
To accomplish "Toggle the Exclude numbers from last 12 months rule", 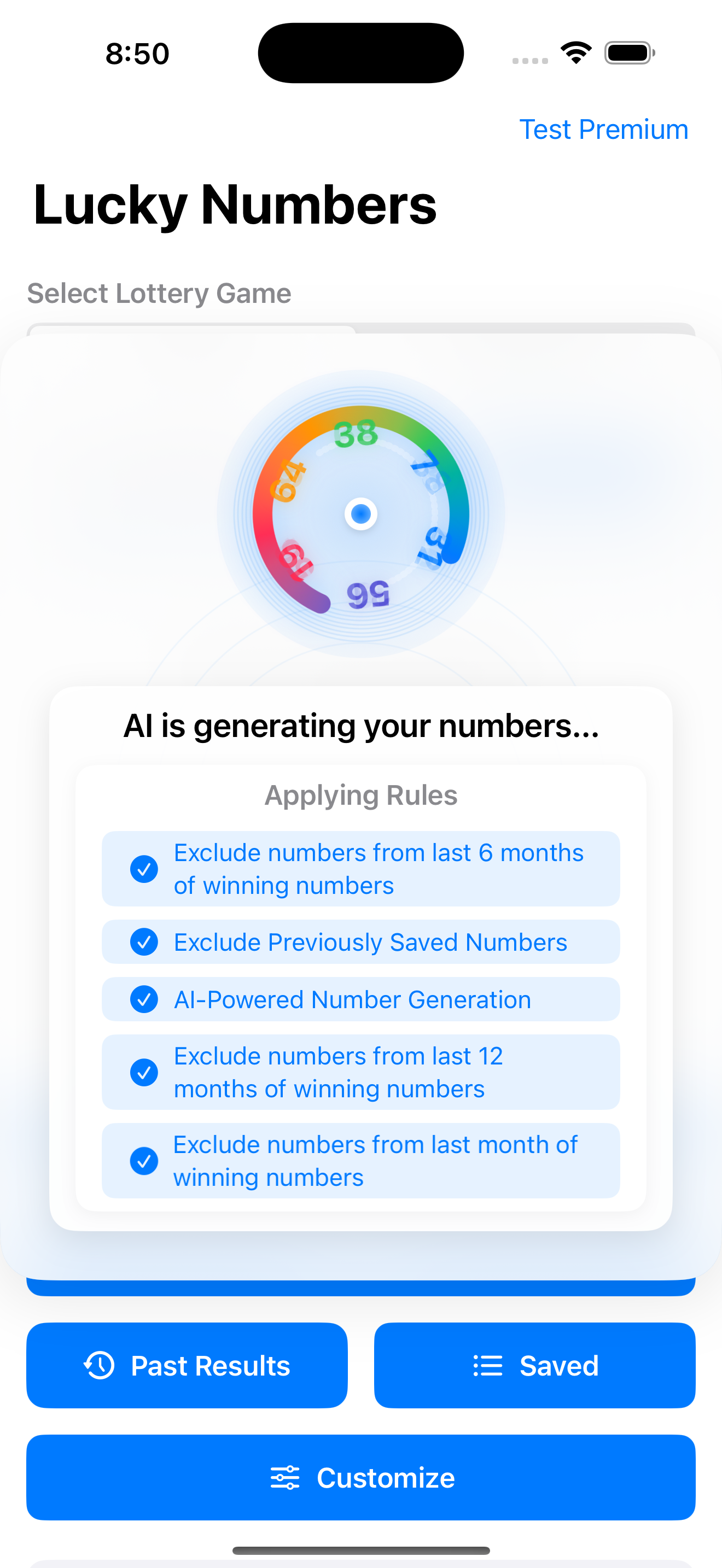I will pyautogui.click(x=360, y=1073).
